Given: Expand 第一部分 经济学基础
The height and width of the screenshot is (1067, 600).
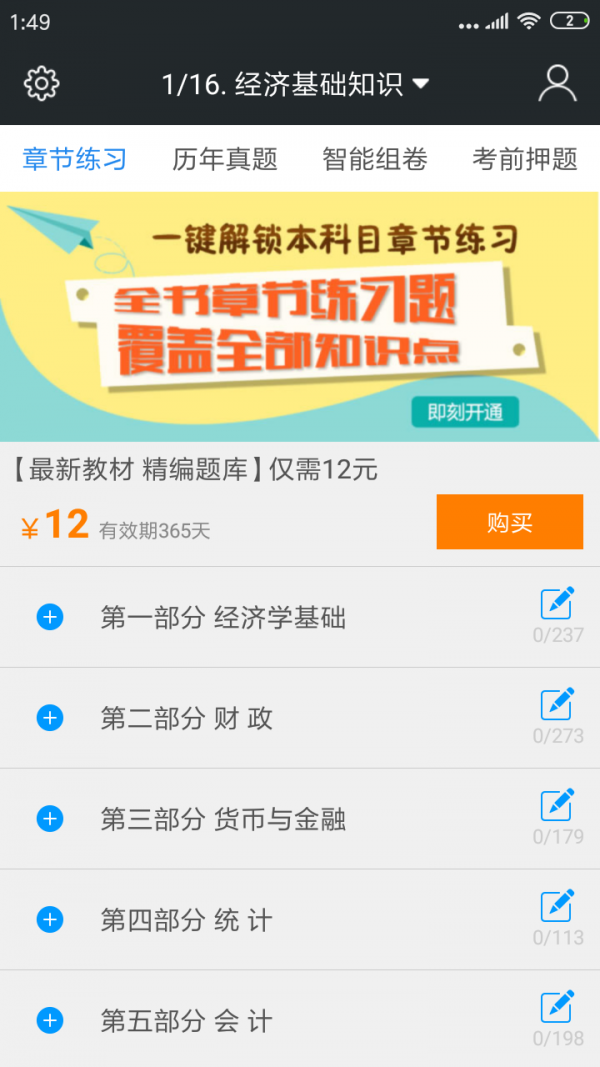Looking at the screenshot, I should (50, 617).
